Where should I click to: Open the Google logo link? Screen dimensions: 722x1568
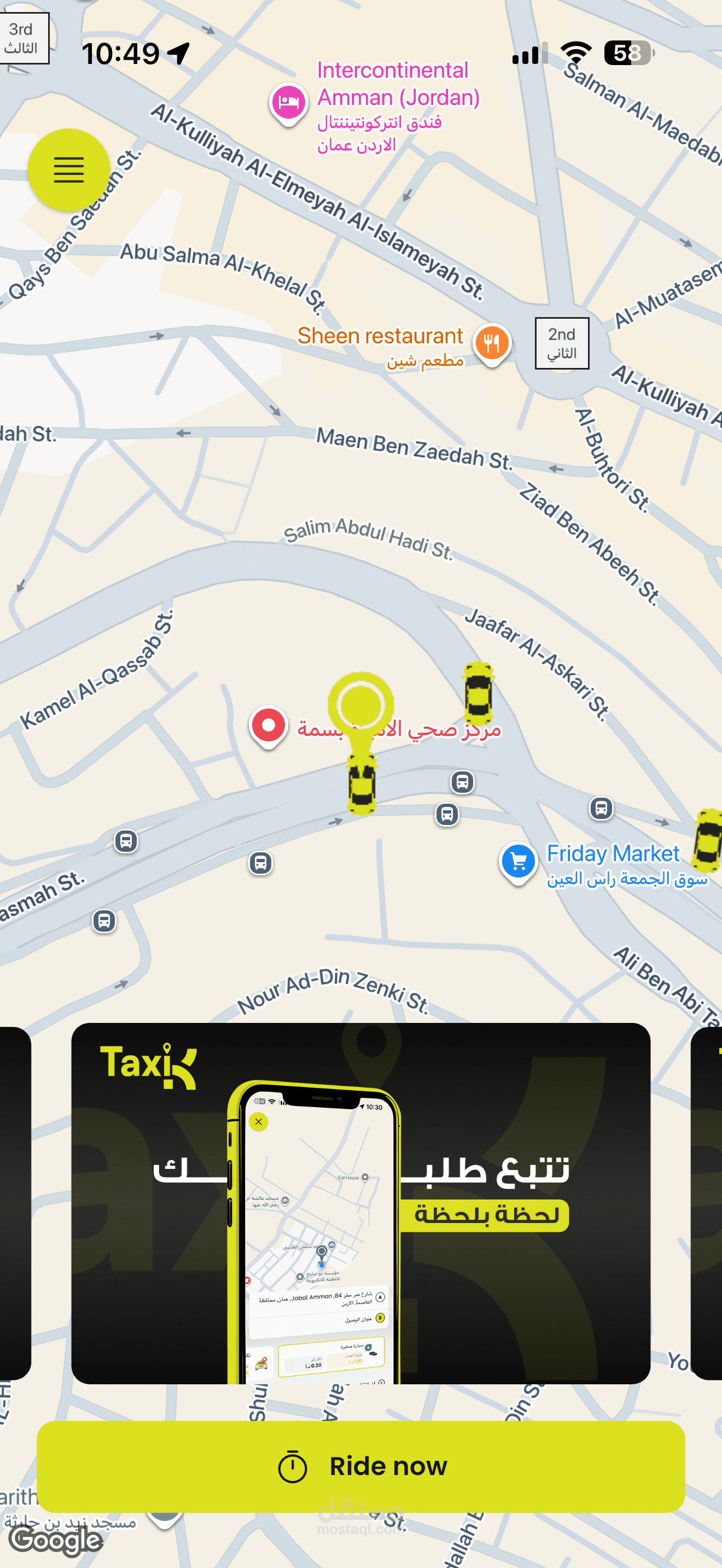click(56, 1540)
